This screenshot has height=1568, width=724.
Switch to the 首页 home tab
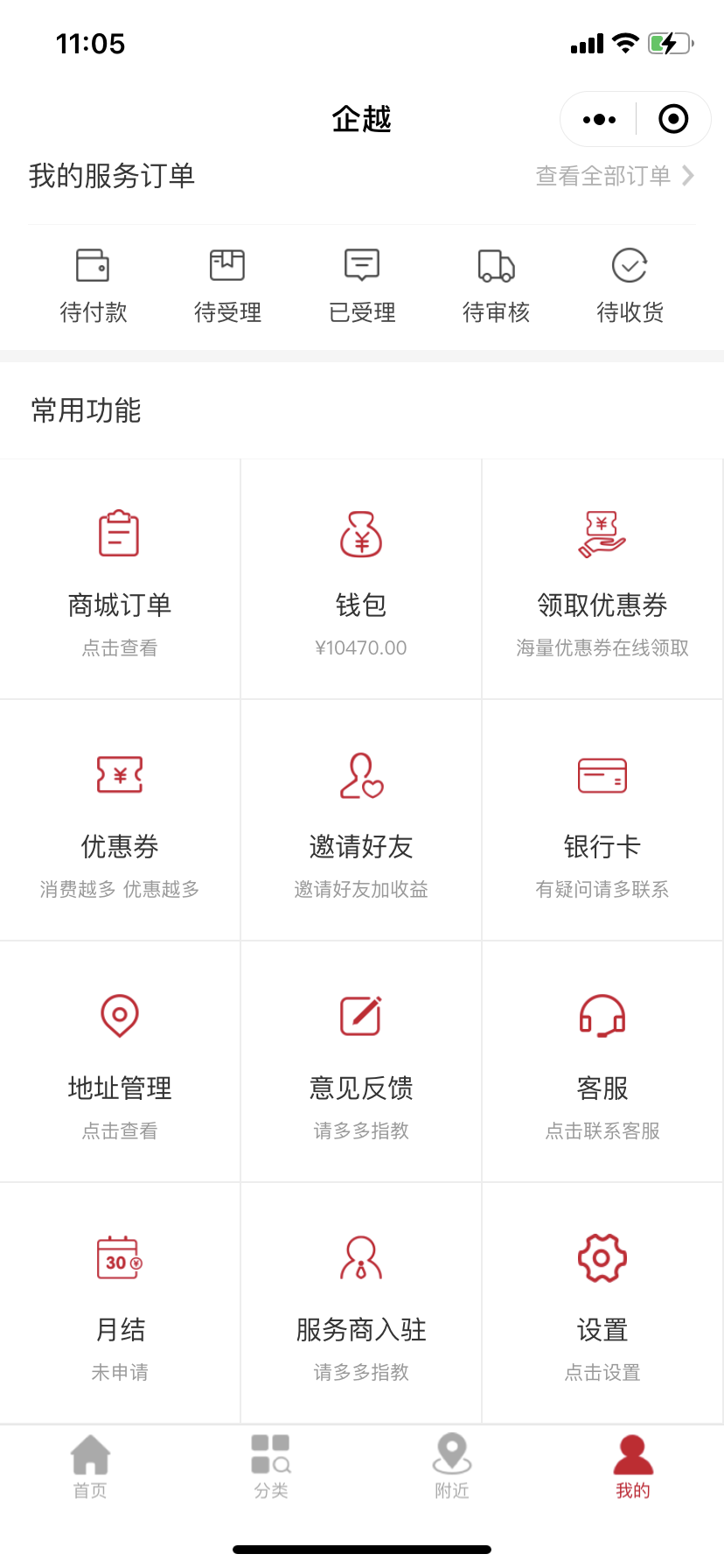pos(90,1466)
